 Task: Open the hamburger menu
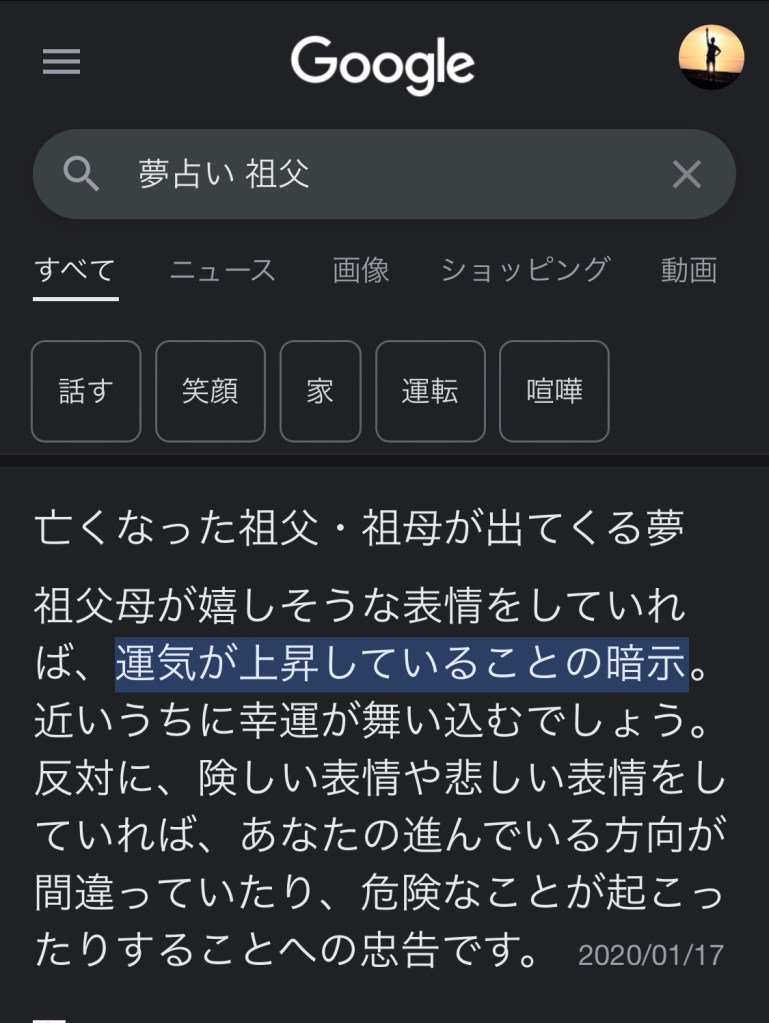tap(60, 62)
